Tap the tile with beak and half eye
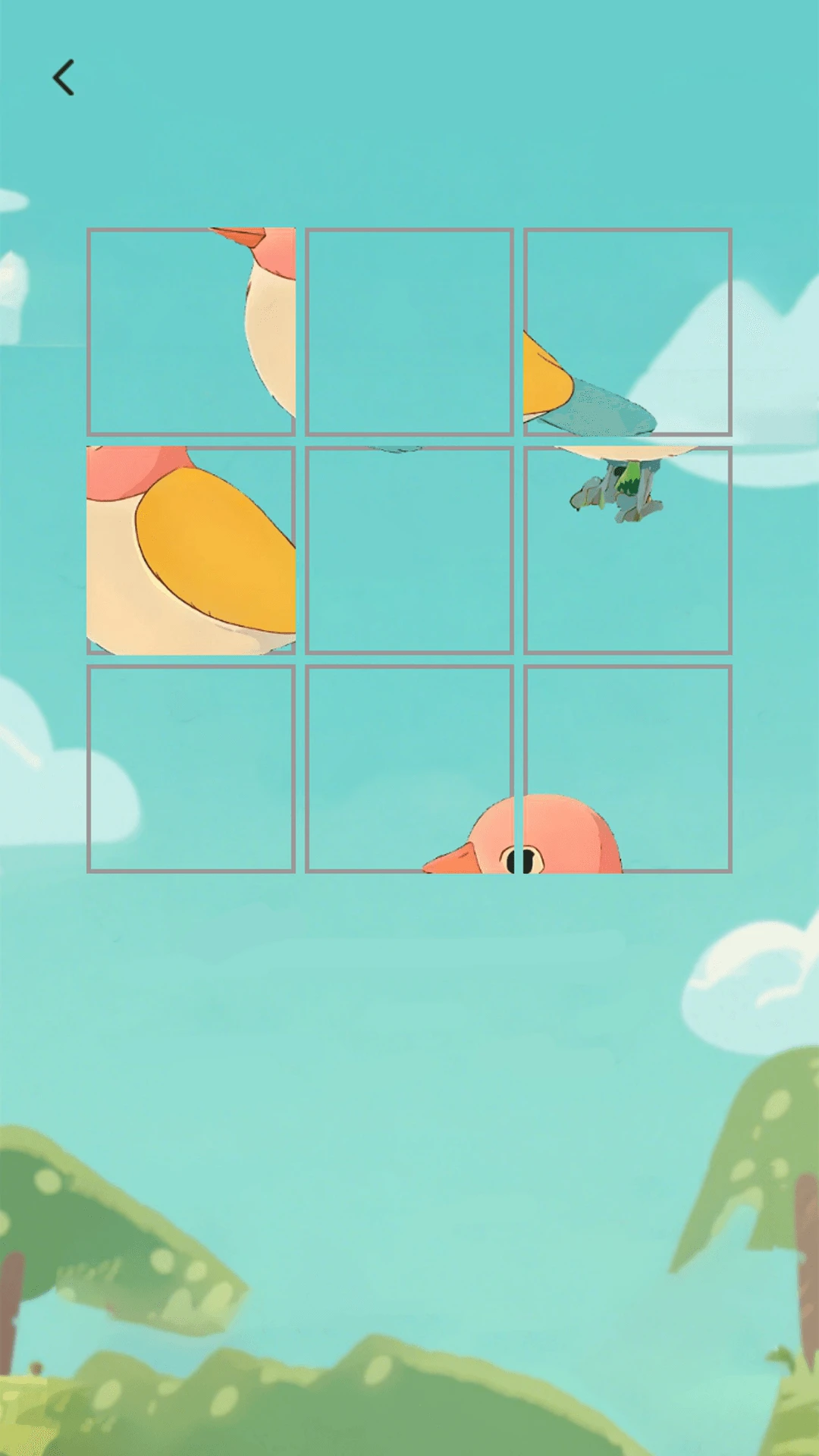819x1456 pixels. (409, 768)
